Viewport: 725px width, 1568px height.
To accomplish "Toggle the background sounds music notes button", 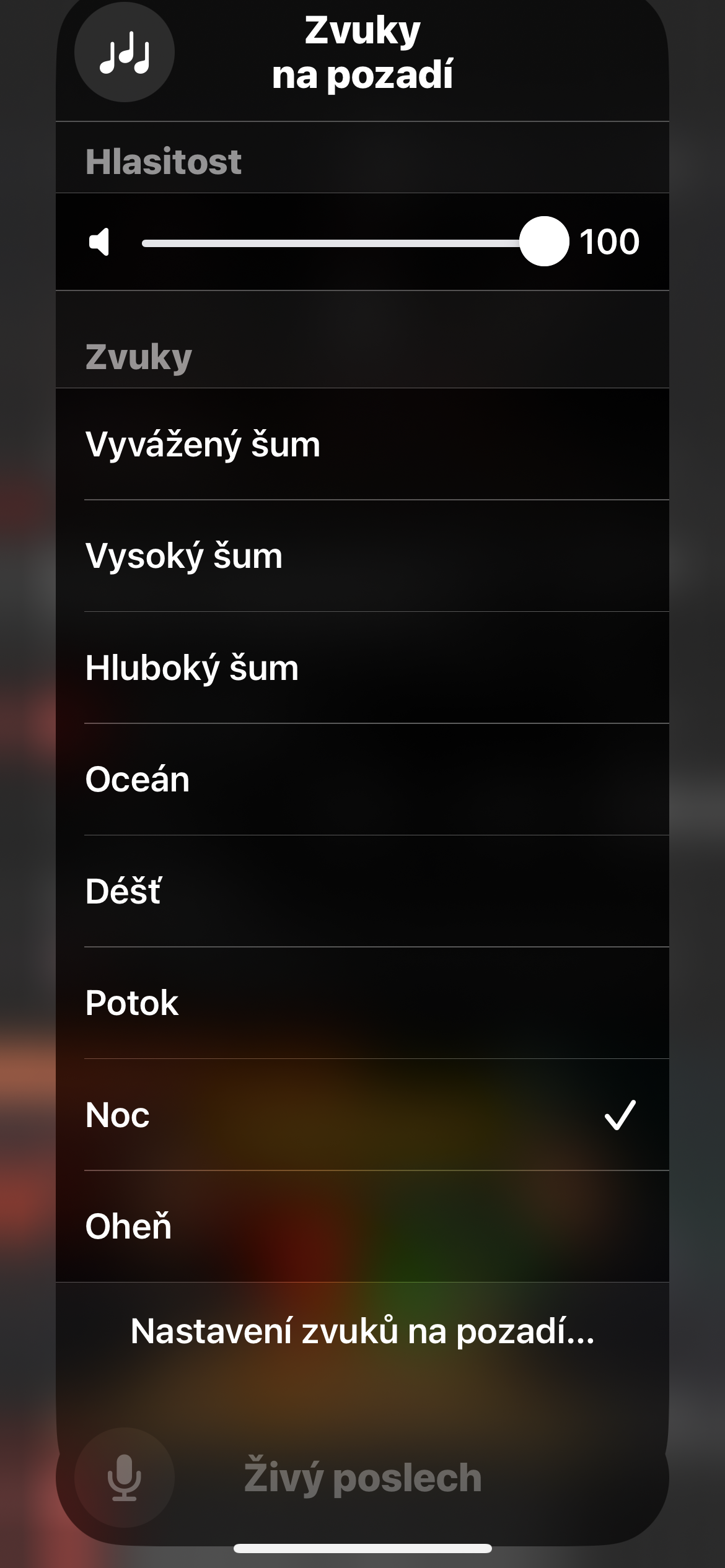I will (x=124, y=52).
